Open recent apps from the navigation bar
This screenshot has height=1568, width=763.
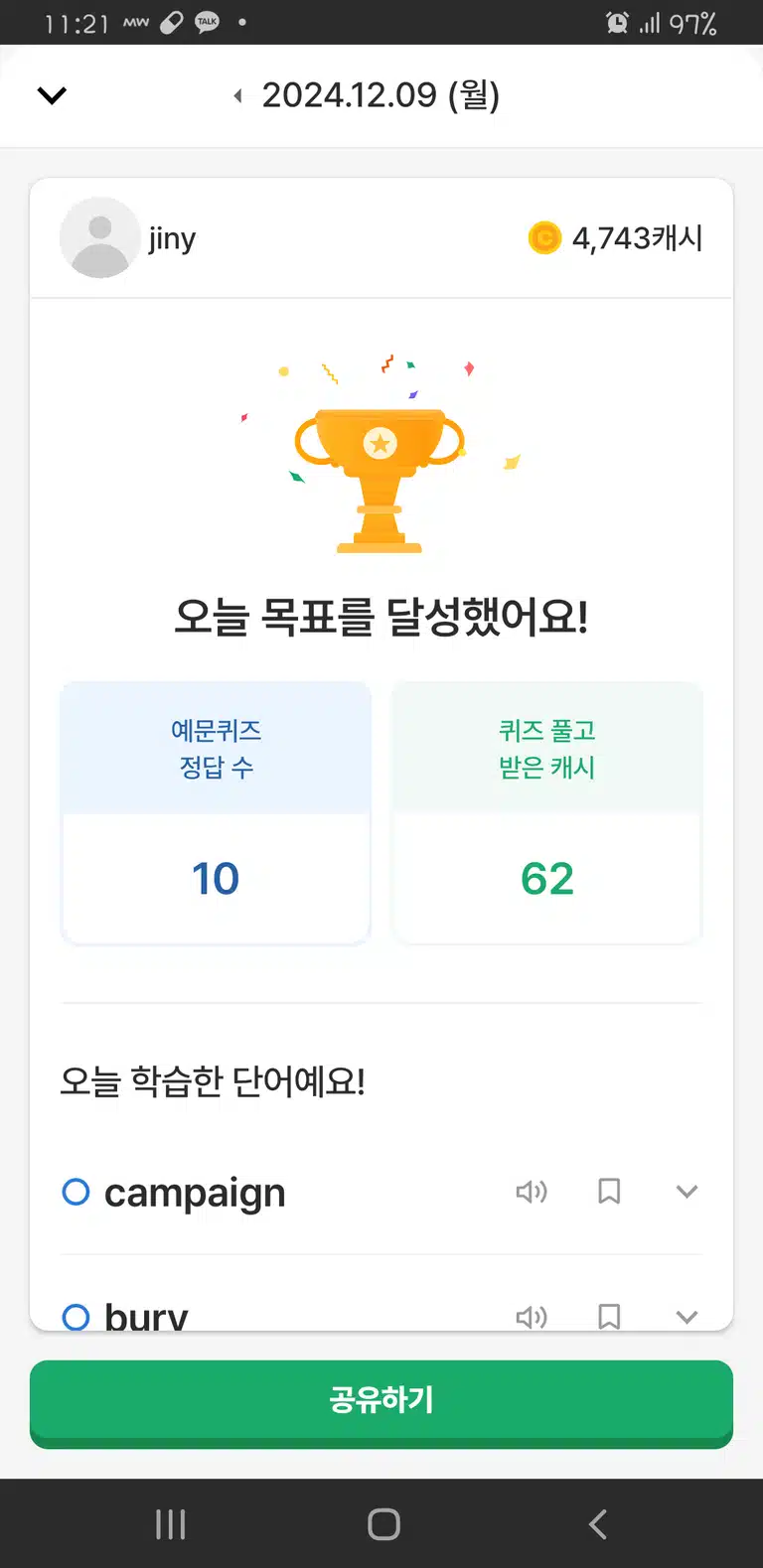point(170,1524)
